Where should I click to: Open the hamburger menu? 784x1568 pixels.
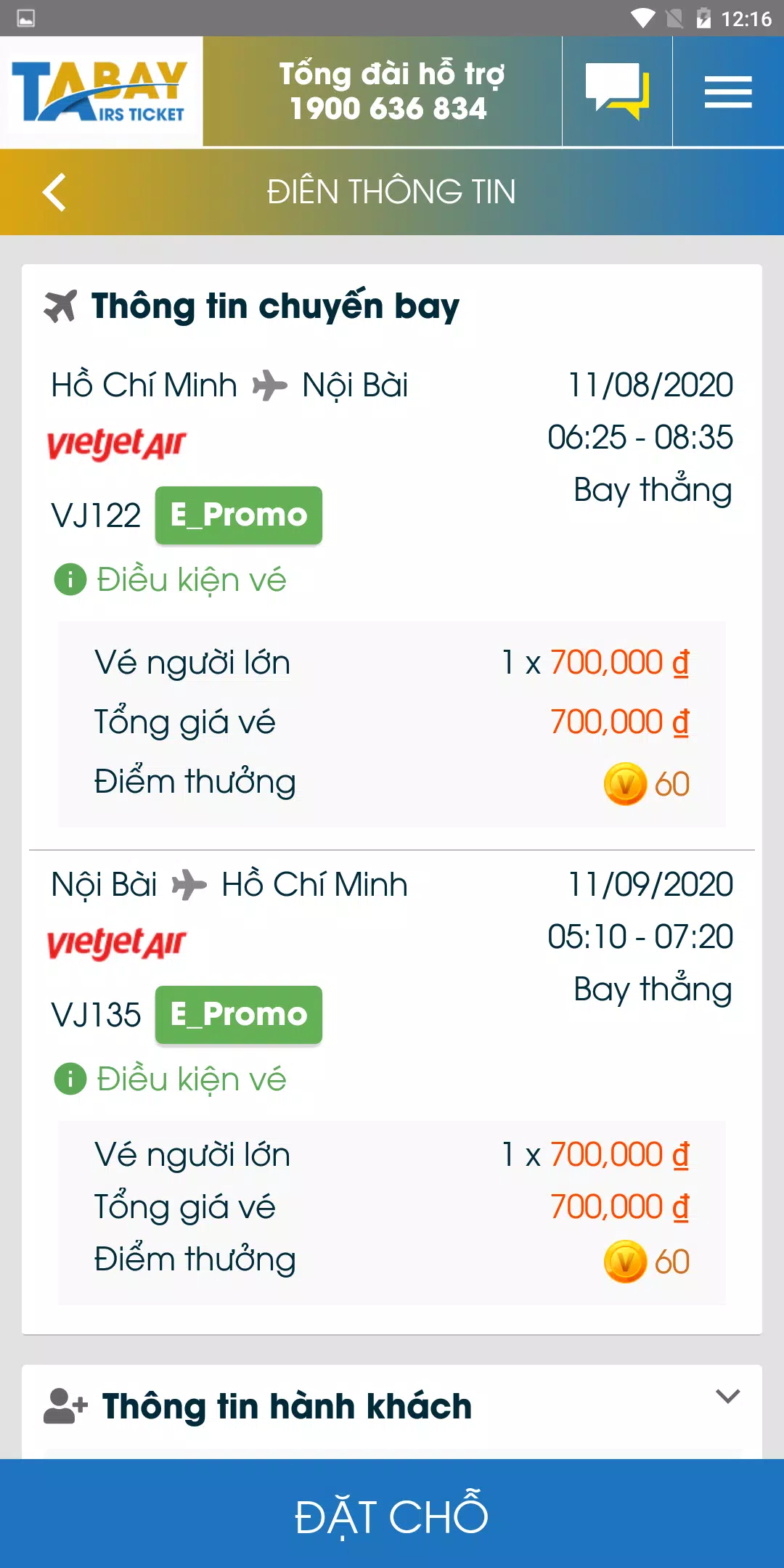(728, 91)
